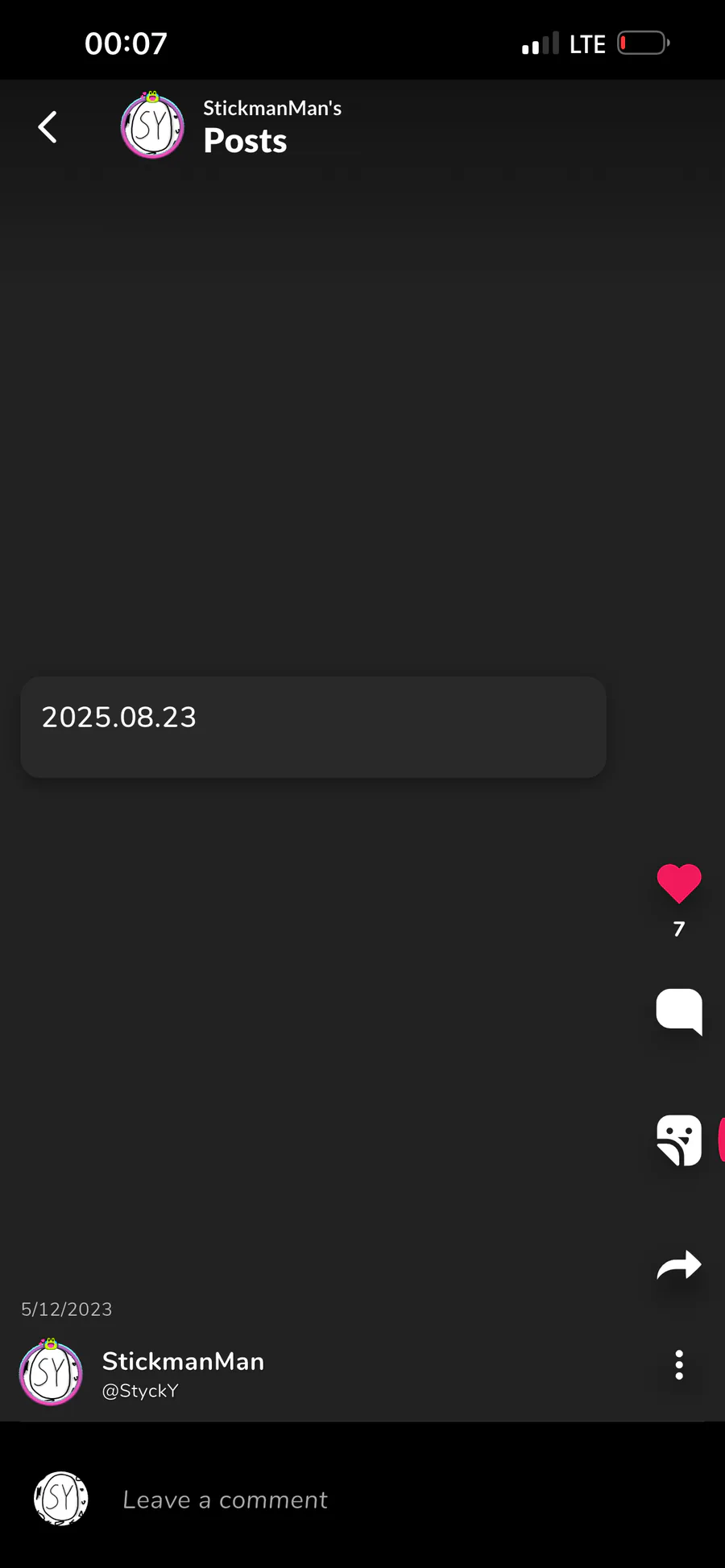This screenshot has height=1568, width=725.
Task: Open the three-dot overflow menu
Action: [x=679, y=1365]
